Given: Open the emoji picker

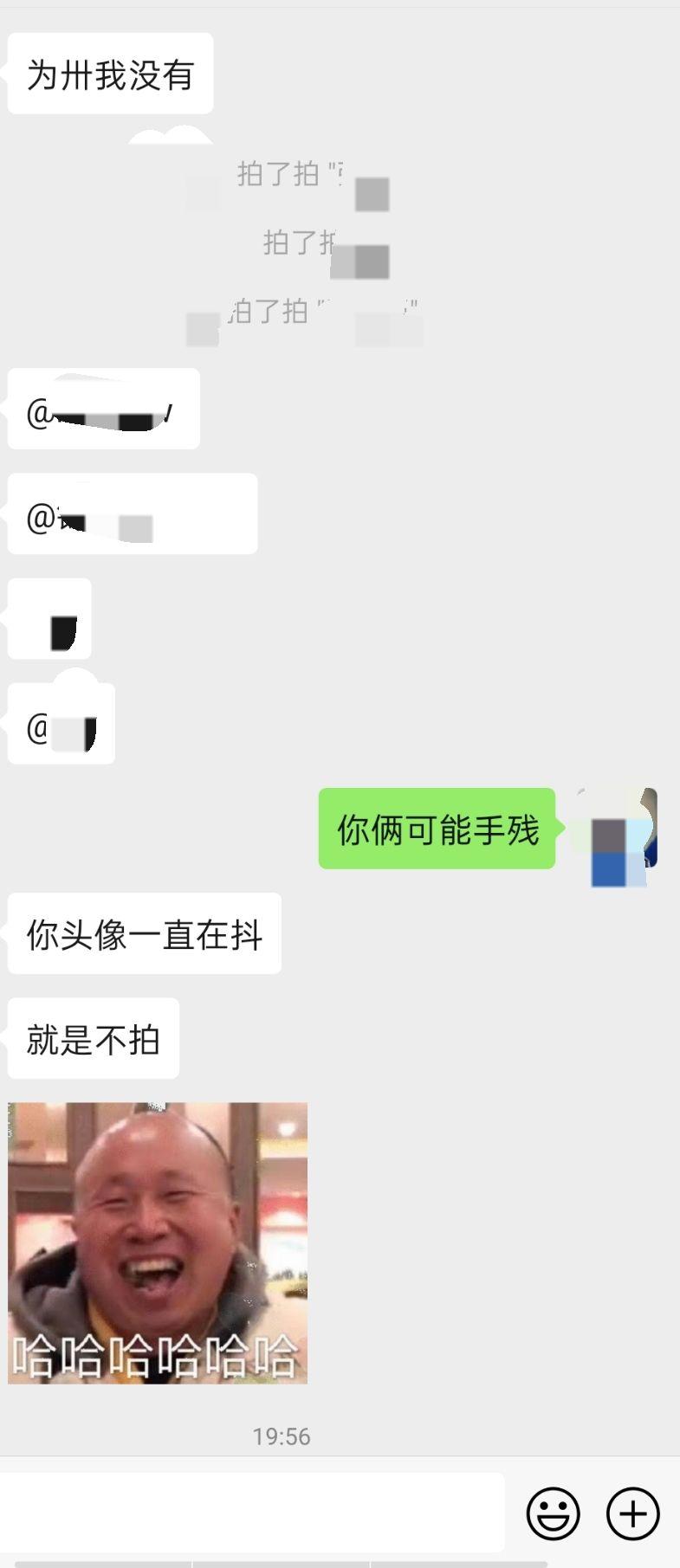Looking at the screenshot, I should point(553,1513).
